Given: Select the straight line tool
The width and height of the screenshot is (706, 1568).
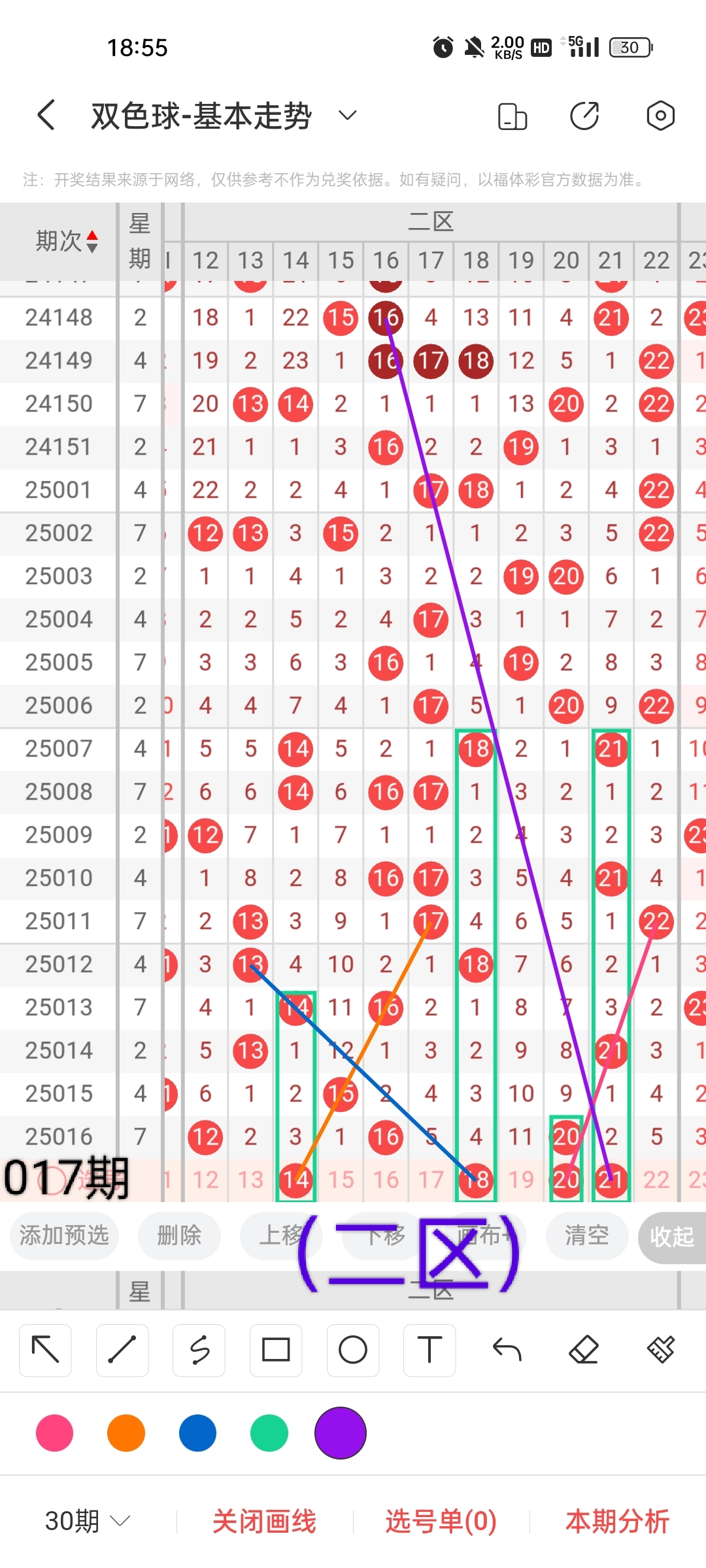Looking at the screenshot, I should (122, 1350).
